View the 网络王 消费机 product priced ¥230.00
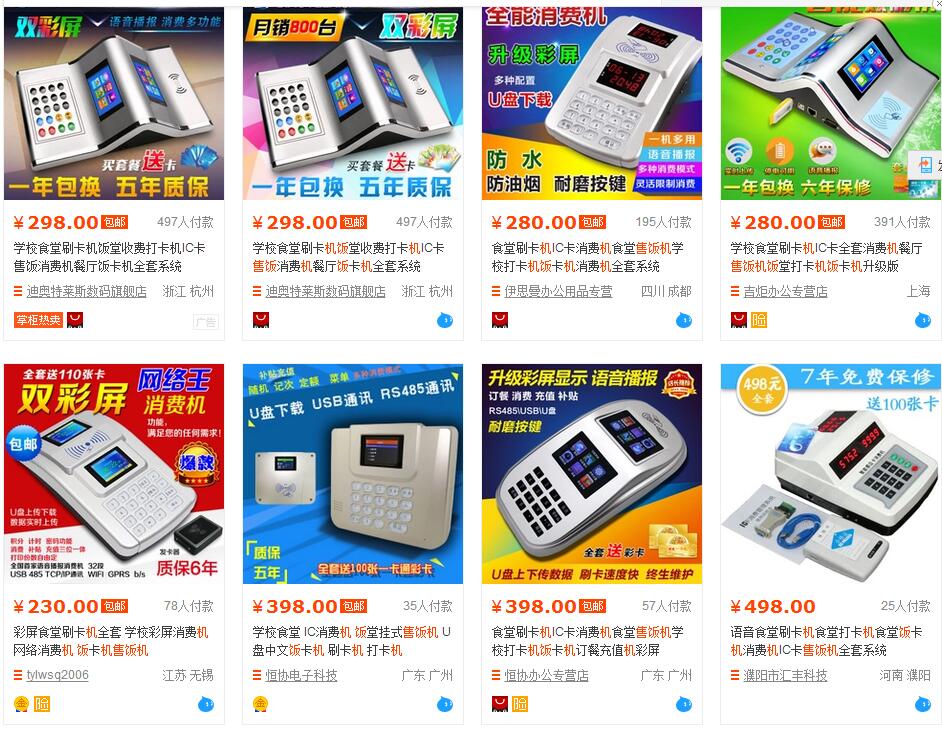 pos(113,474)
